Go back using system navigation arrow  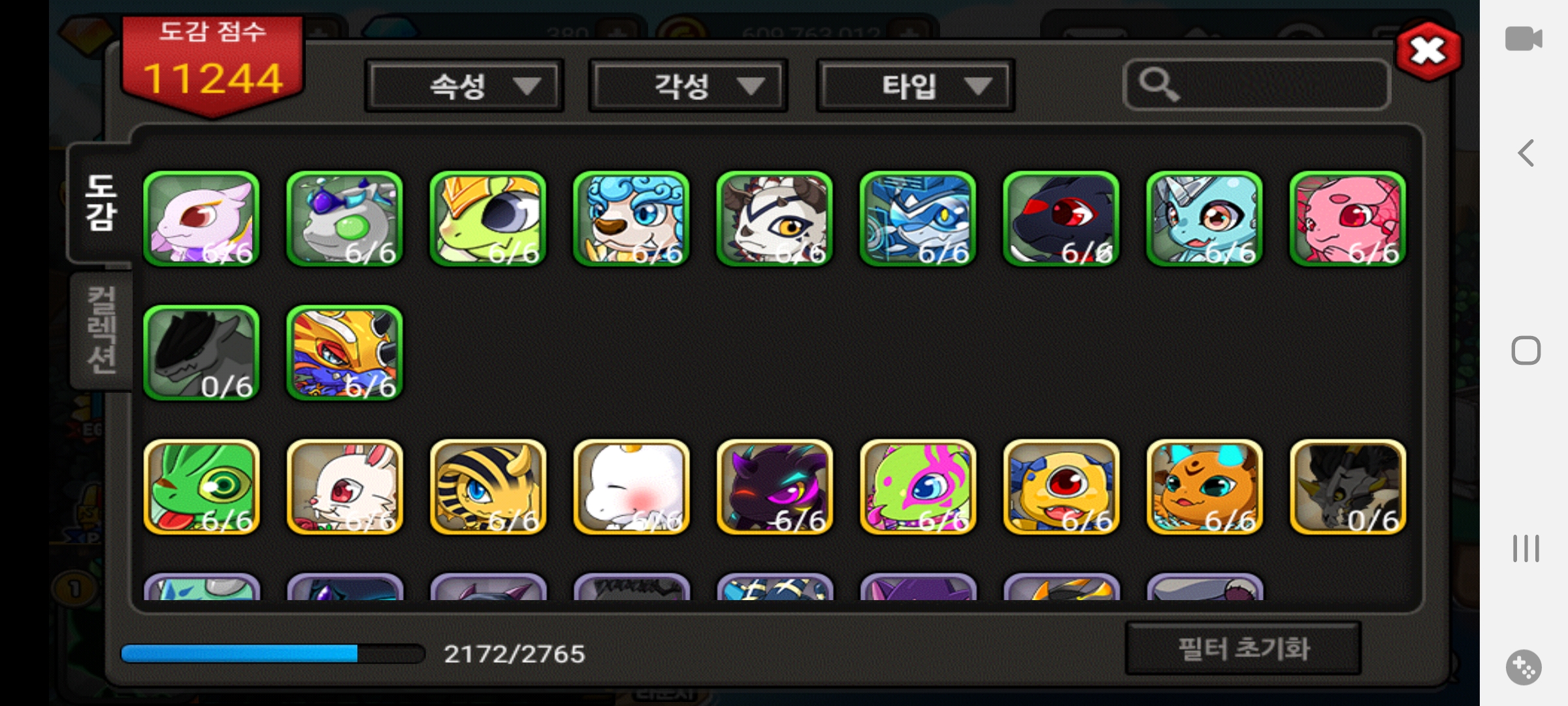click(1526, 154)
